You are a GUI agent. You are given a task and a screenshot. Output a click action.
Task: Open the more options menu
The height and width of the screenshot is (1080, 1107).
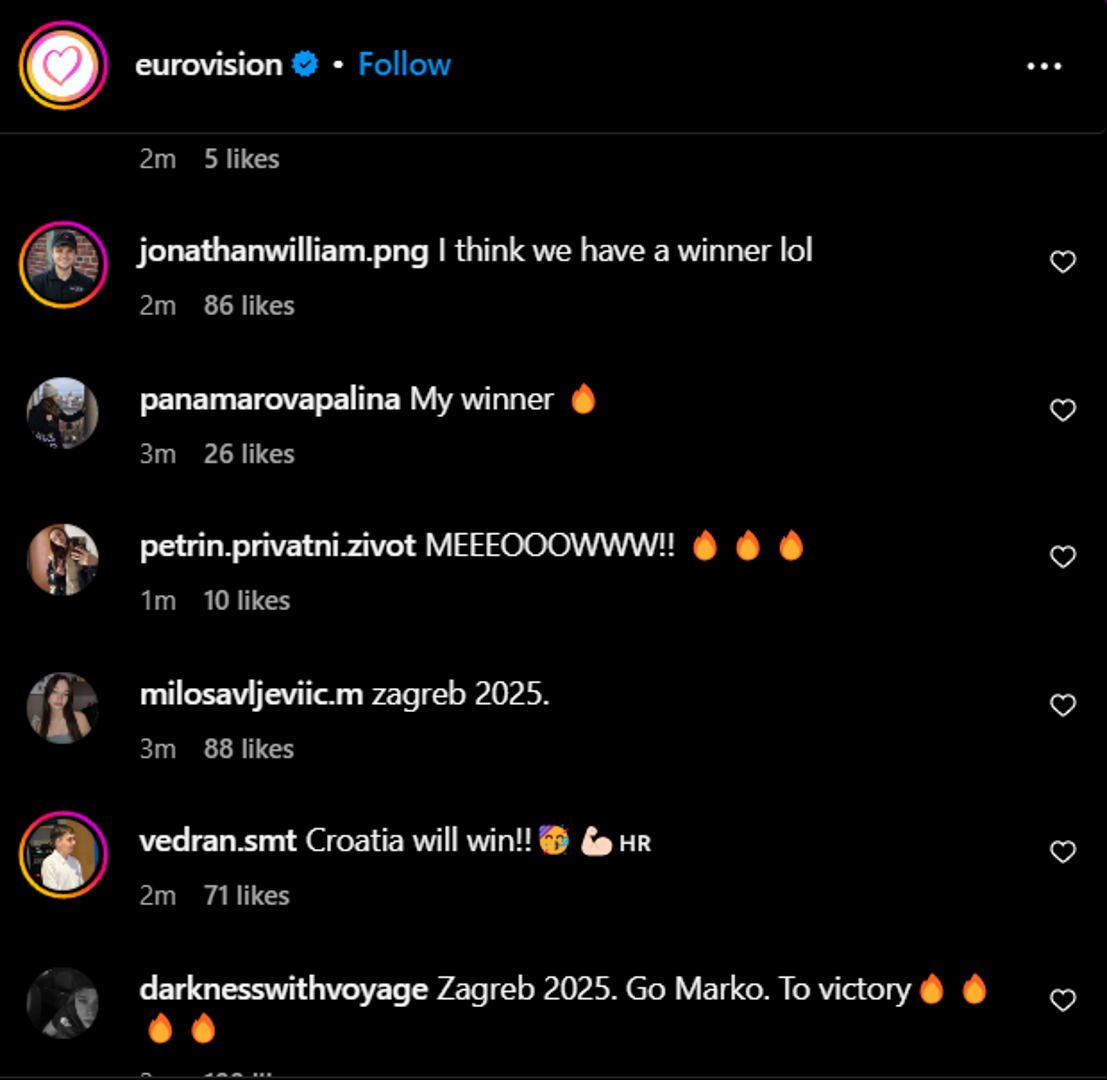click(1044, 66)
